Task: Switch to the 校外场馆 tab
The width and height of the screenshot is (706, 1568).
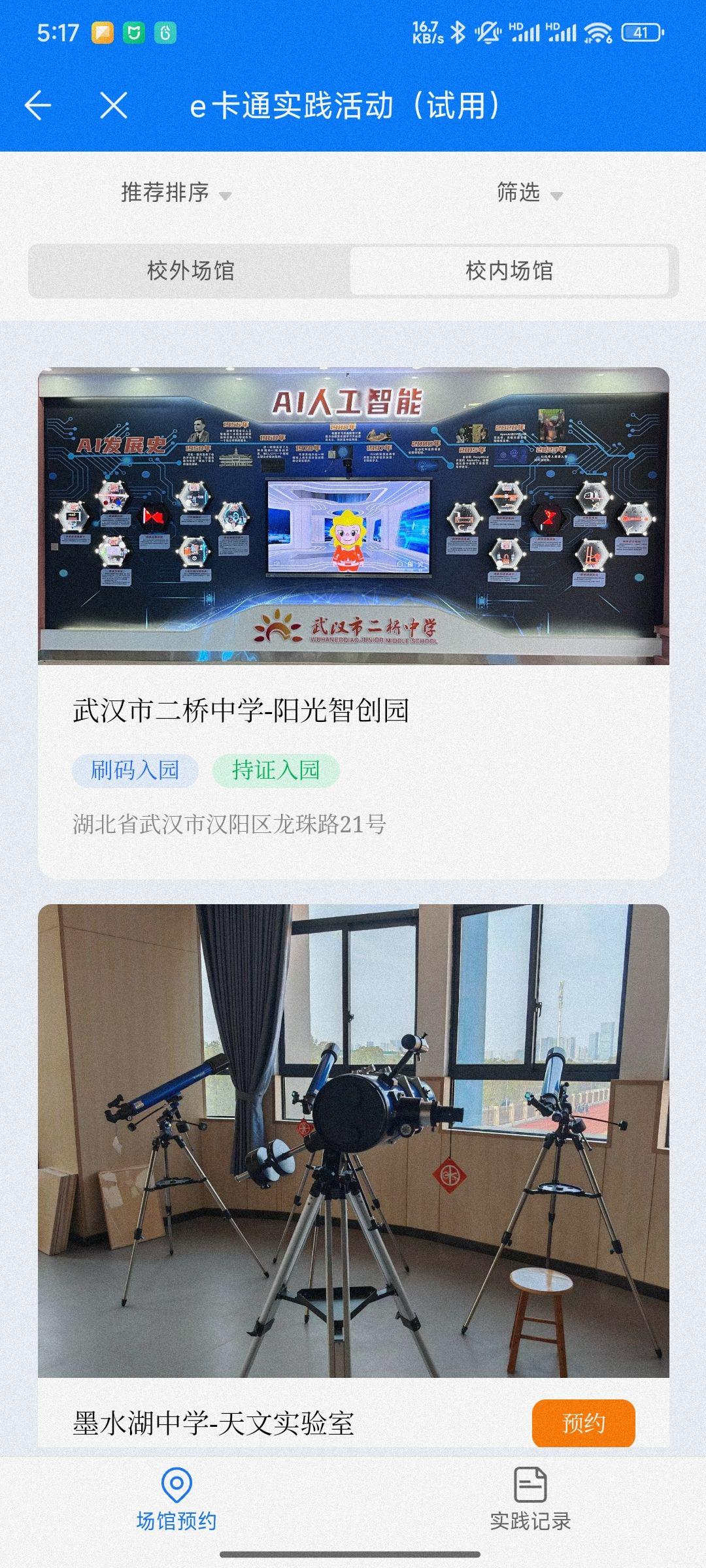Action: (x=190, y=270)
